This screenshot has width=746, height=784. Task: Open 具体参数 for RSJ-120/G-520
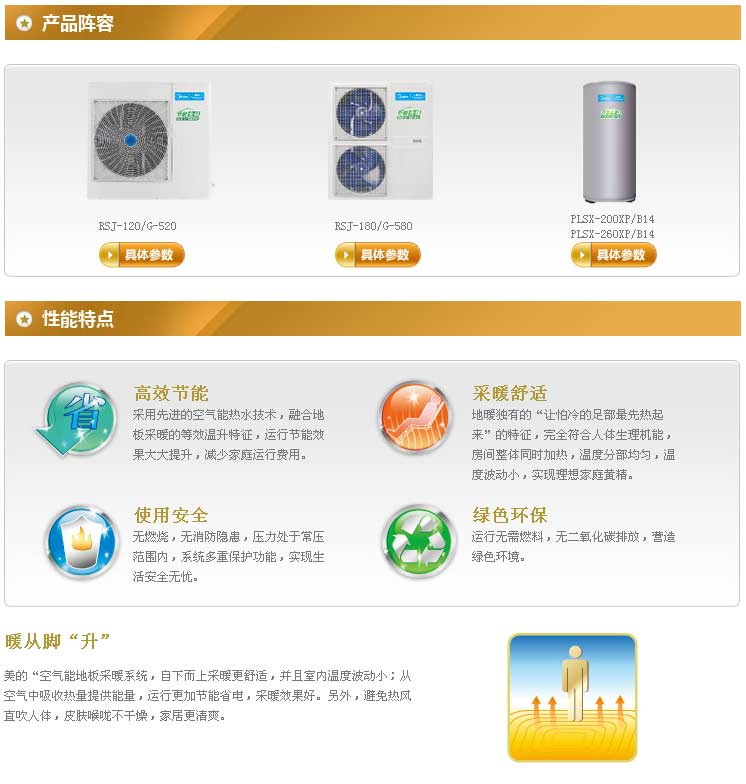pyautogui.click(x=141, y=255)
